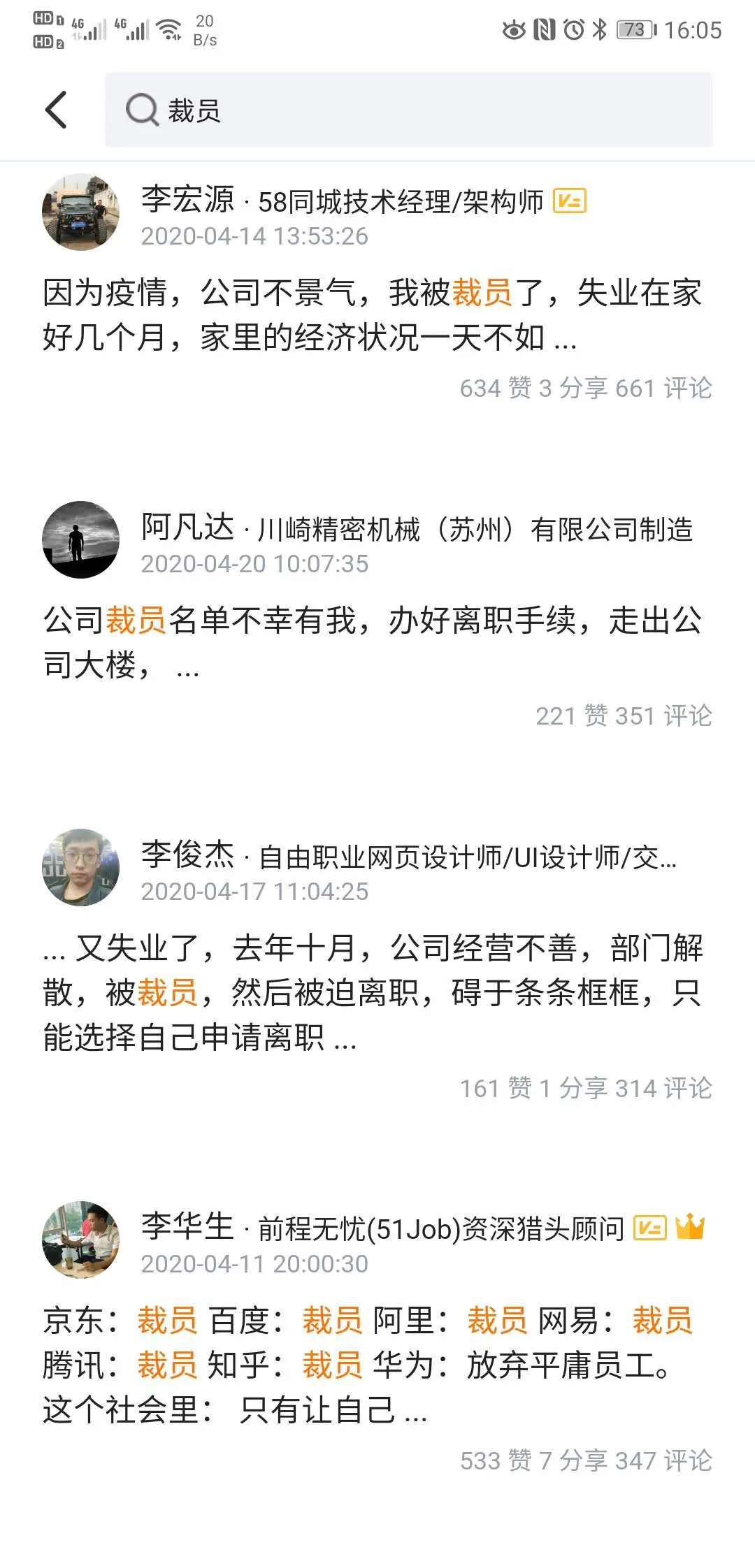Open 李华生's avatar to see profile
The width and height of the screenshot is (755, 1568).
[x=81, y=1240]
